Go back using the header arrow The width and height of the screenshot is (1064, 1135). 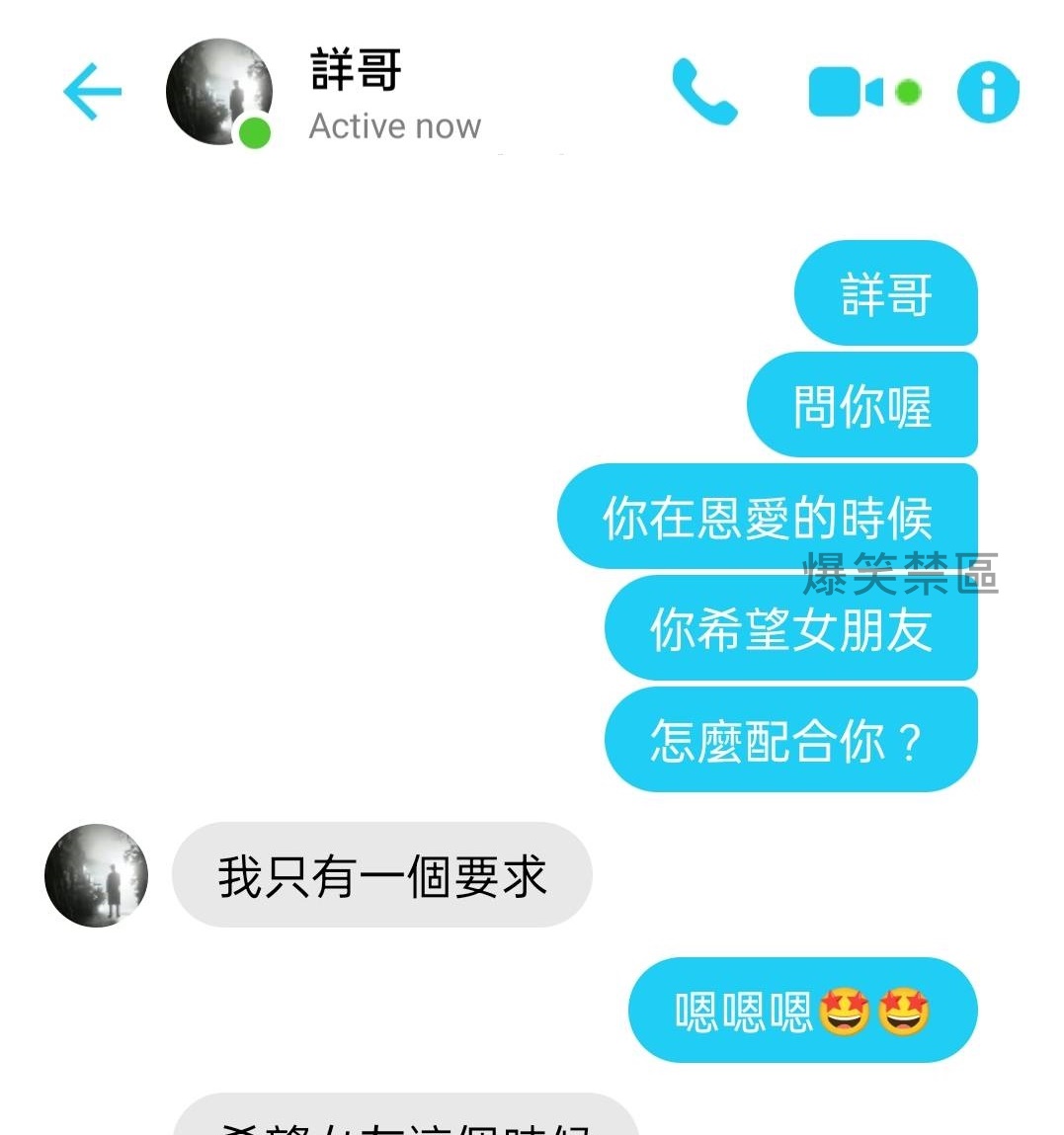(92, 92)
